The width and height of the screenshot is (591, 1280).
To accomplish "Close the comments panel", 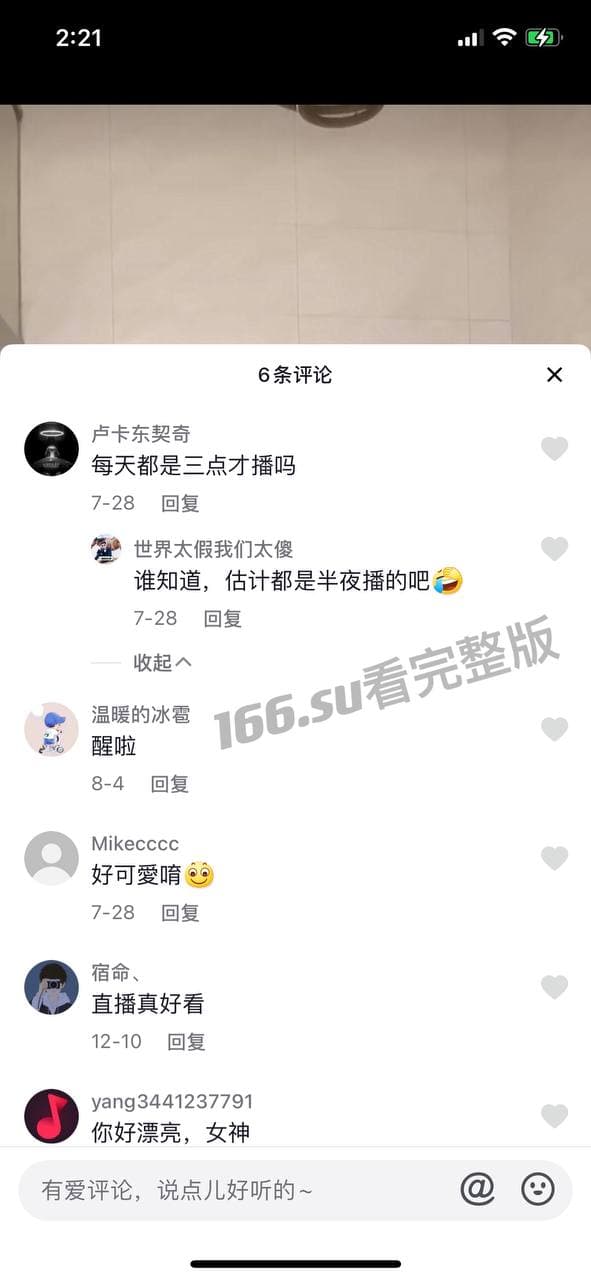I will coord(554,375).
